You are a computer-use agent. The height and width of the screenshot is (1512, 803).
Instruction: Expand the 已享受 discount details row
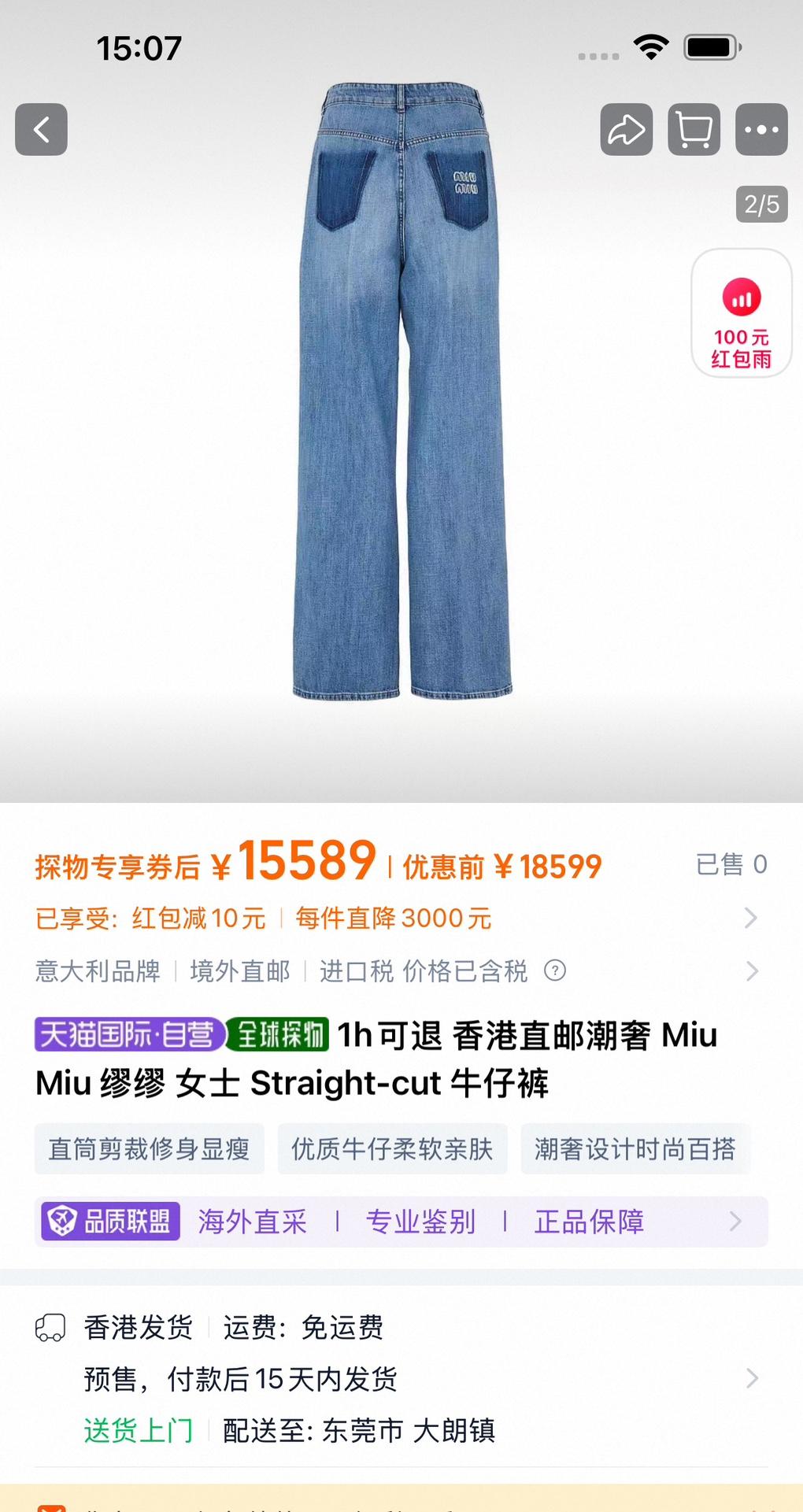pos(750,918)
